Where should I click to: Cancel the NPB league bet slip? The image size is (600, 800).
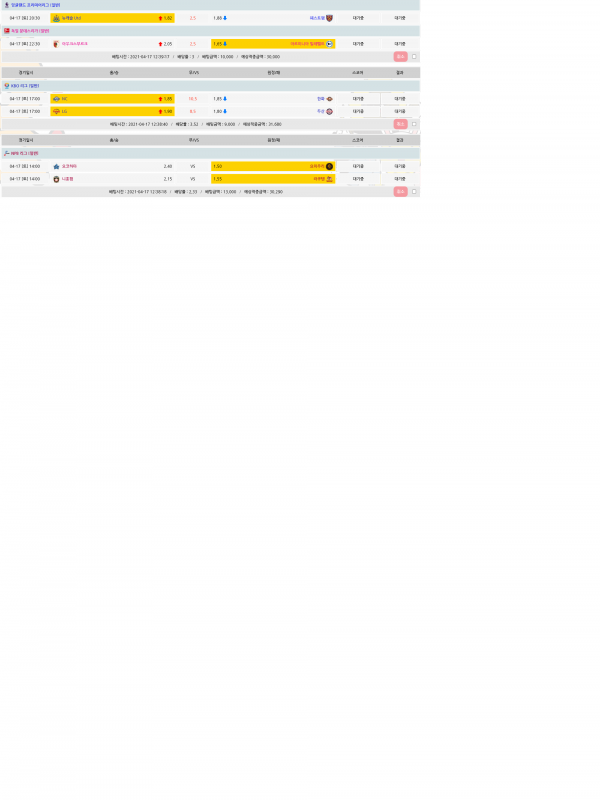[x=400, y=191]
